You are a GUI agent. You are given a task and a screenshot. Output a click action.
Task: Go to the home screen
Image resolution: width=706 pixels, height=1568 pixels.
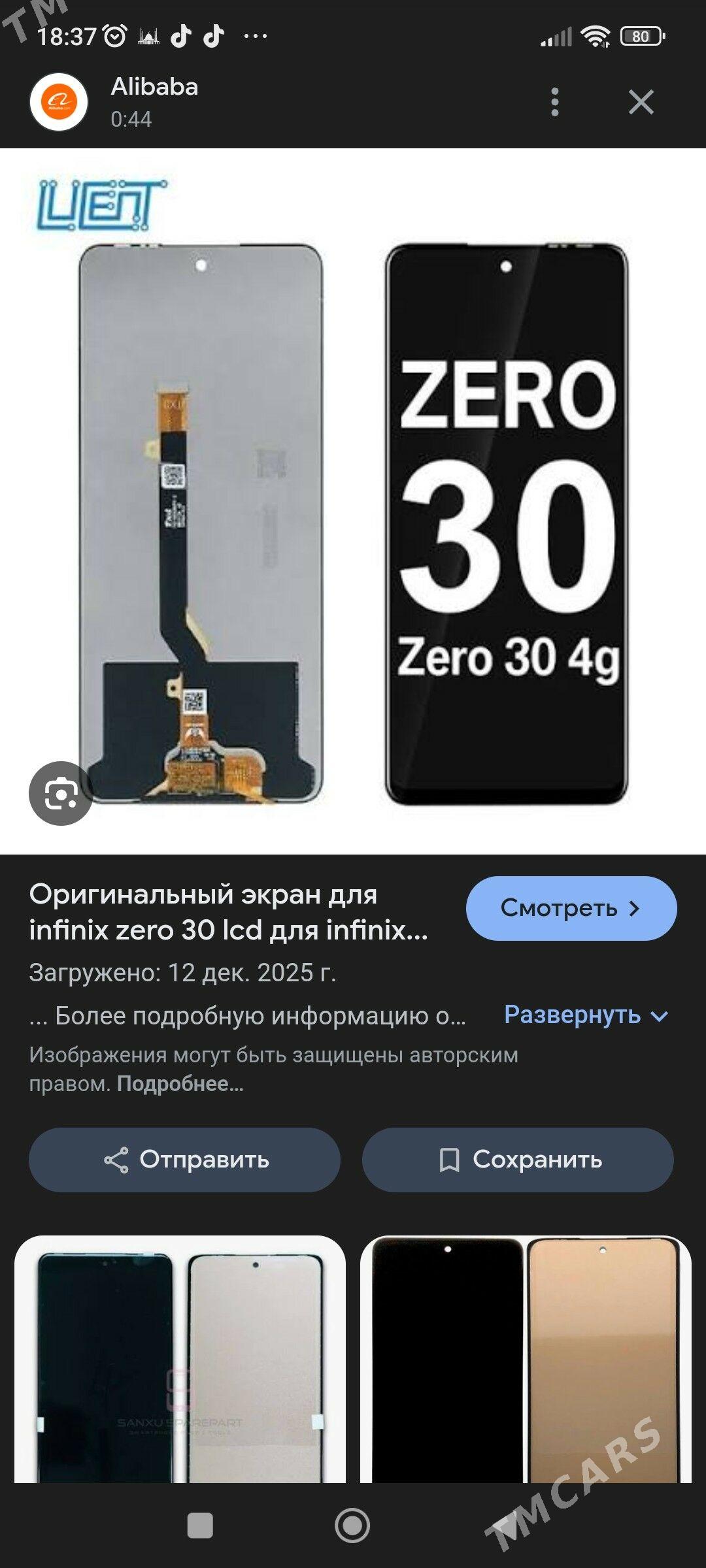(352, 1526)
